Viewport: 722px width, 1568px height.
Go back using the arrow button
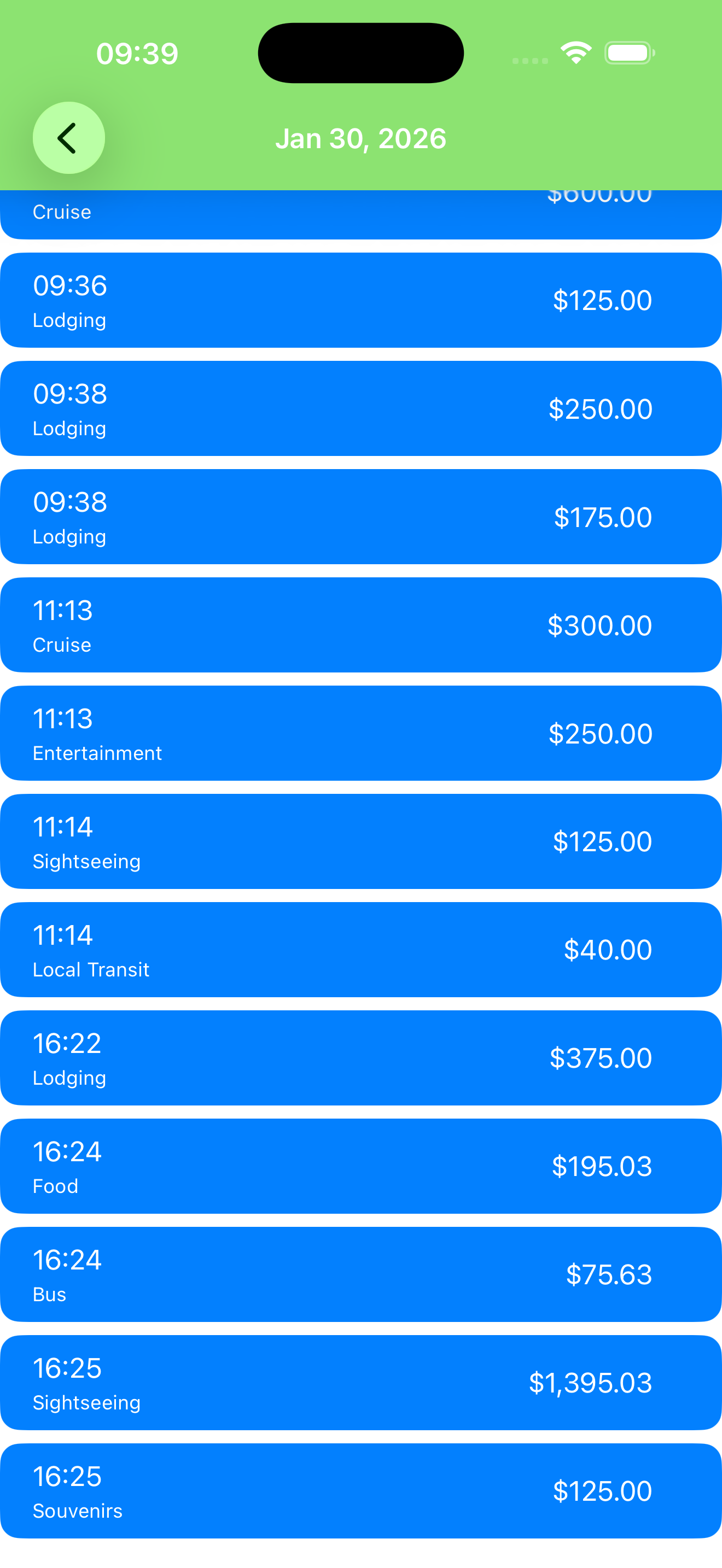pyautogui.click(x=68, y=138)
